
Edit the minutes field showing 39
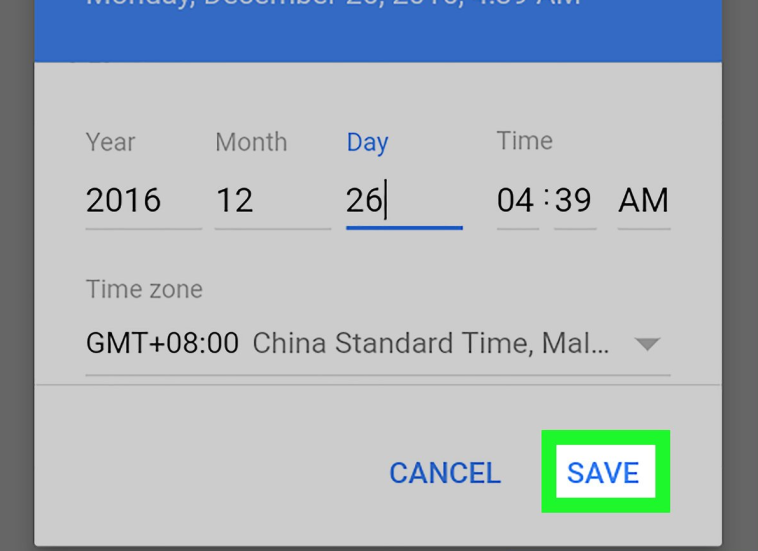point(573,200)
